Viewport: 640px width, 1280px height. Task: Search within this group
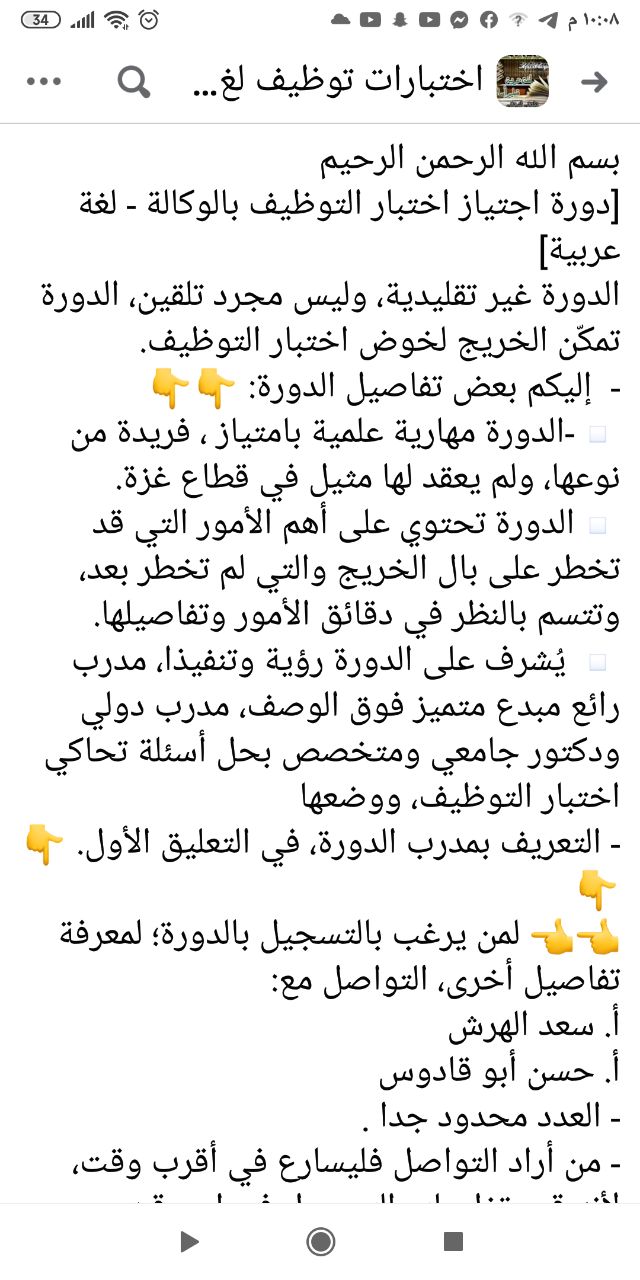click(133, 82)
